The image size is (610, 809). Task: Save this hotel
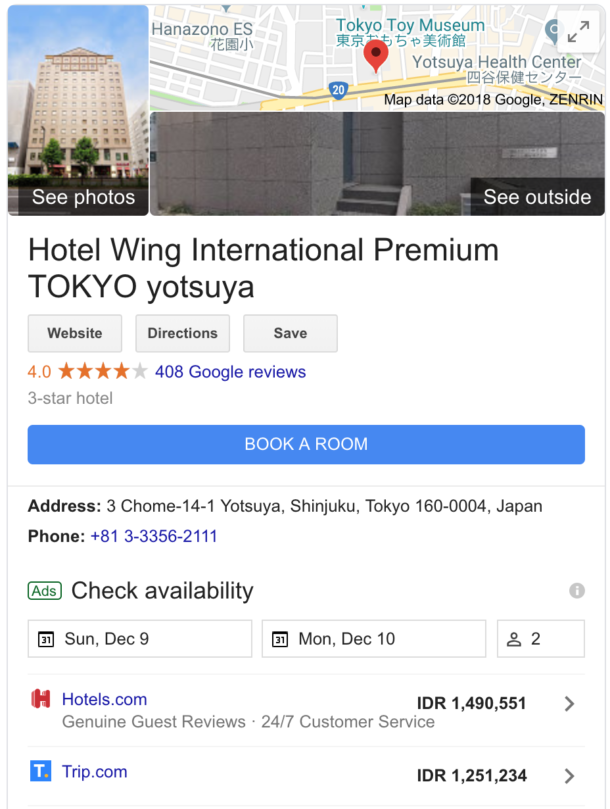pyautogui.click(x=290, y=333)
